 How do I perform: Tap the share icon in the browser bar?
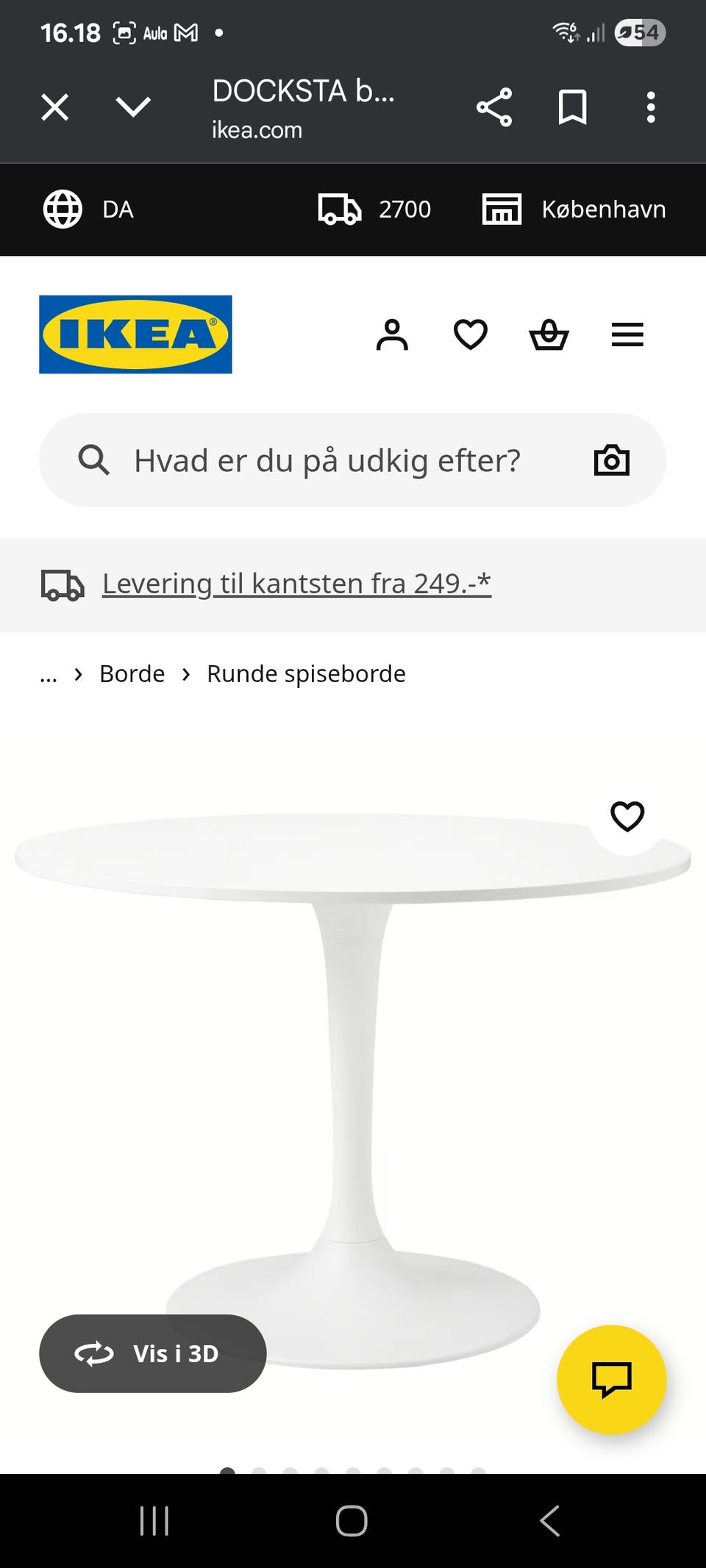click(x=493, y=107)
